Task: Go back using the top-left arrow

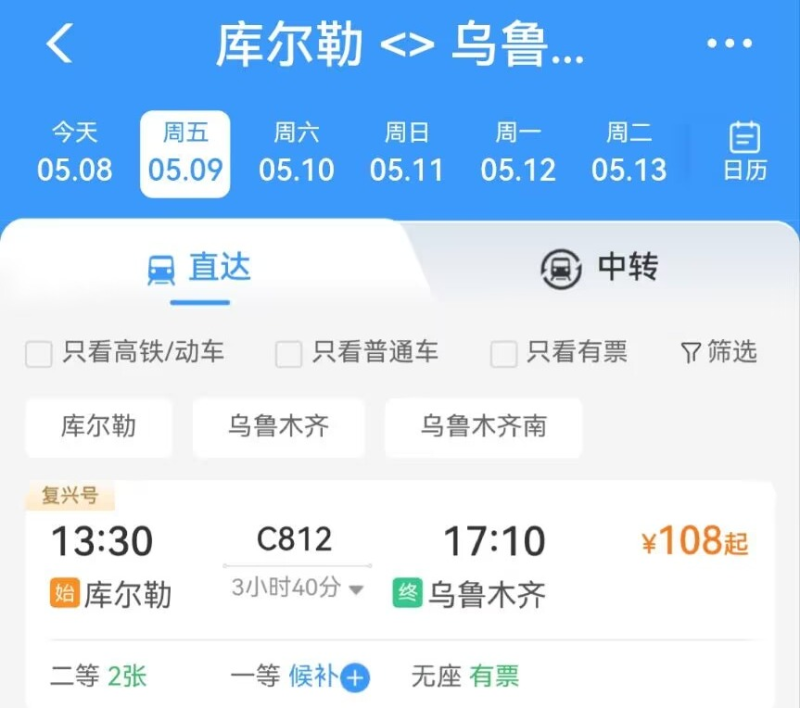Action: tap(60, 45)
